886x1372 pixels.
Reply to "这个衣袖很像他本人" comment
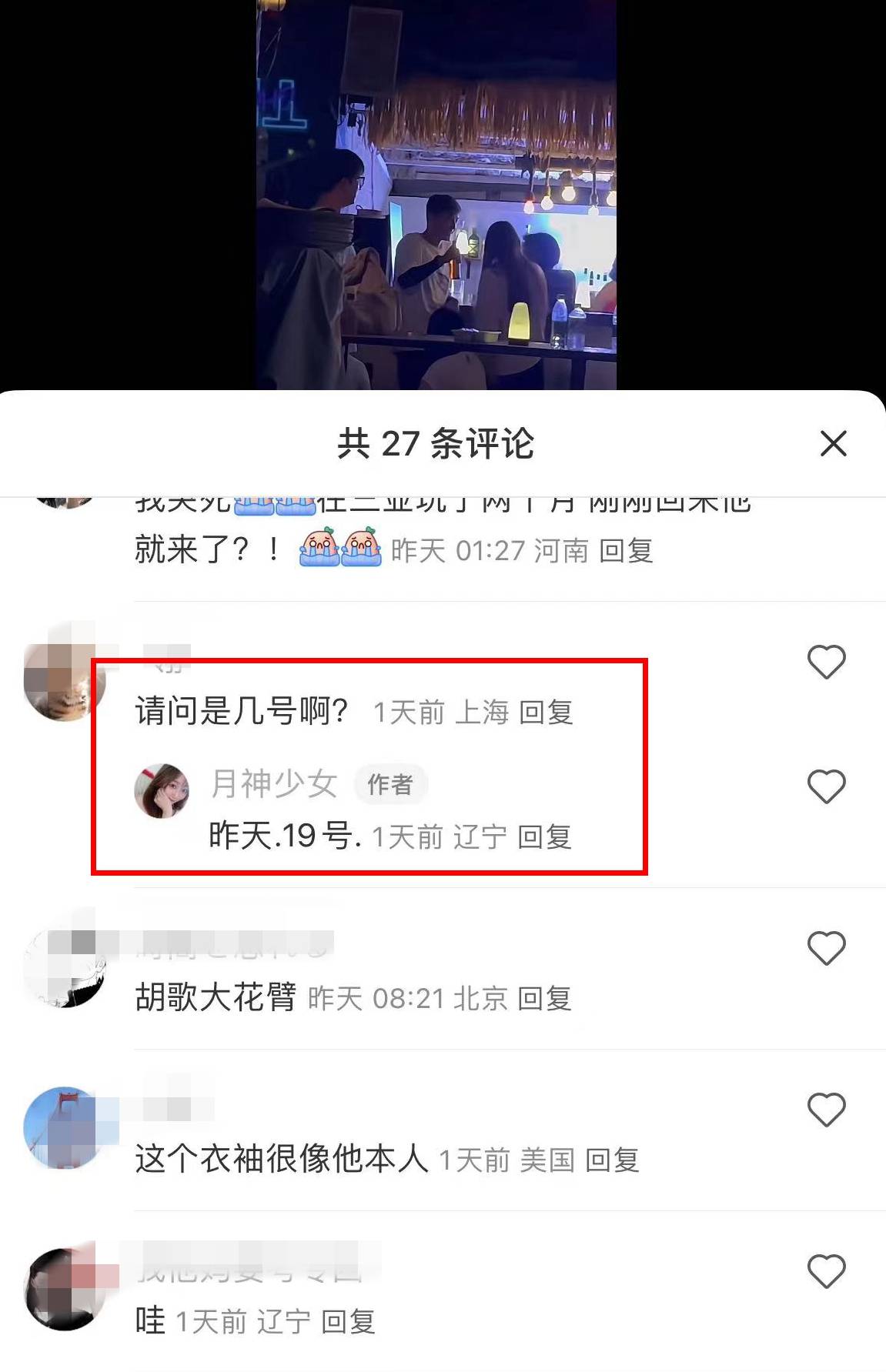pos(612,1160)
